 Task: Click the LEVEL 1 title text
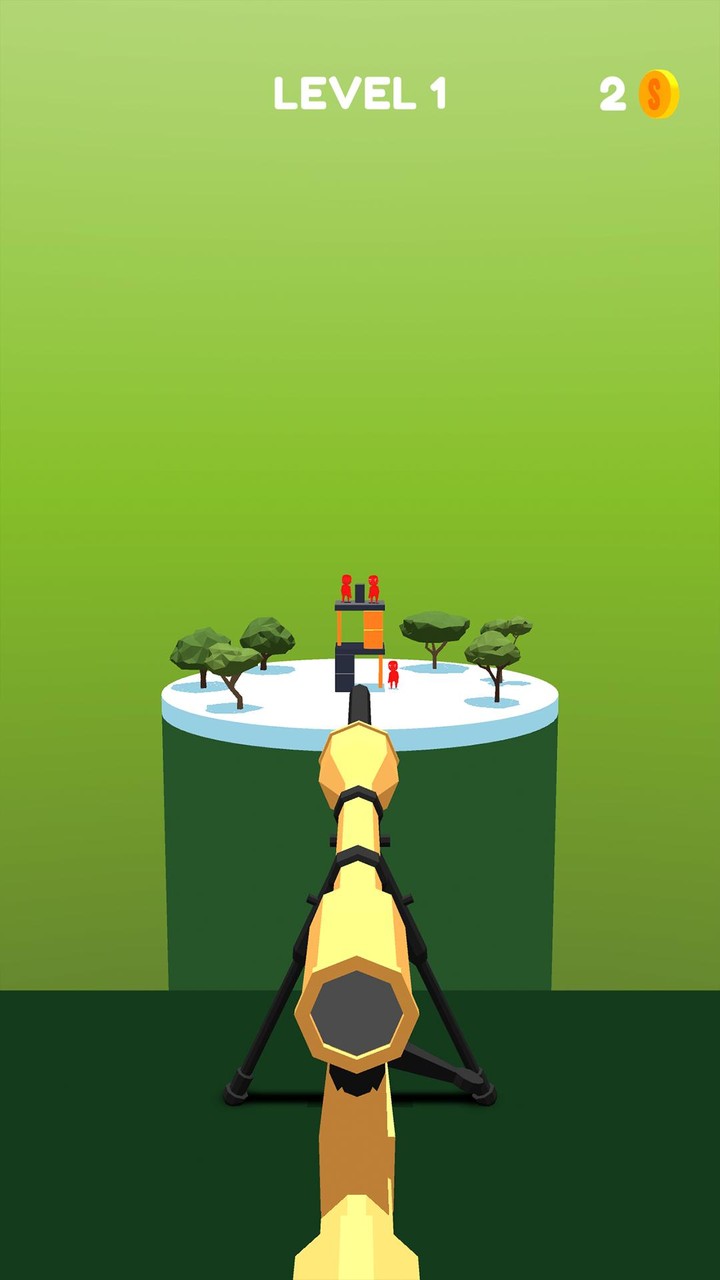click(x=360, y=92)
